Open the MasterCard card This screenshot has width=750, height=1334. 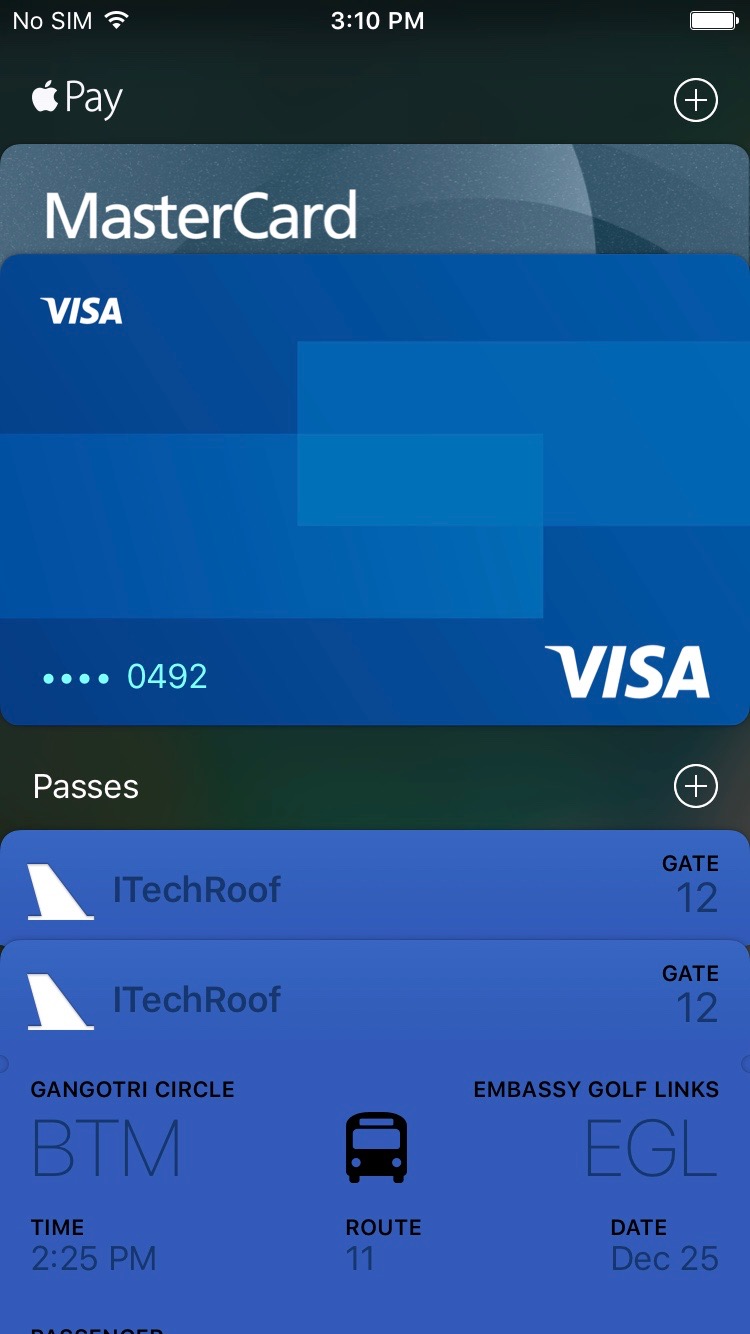(374, 205)
